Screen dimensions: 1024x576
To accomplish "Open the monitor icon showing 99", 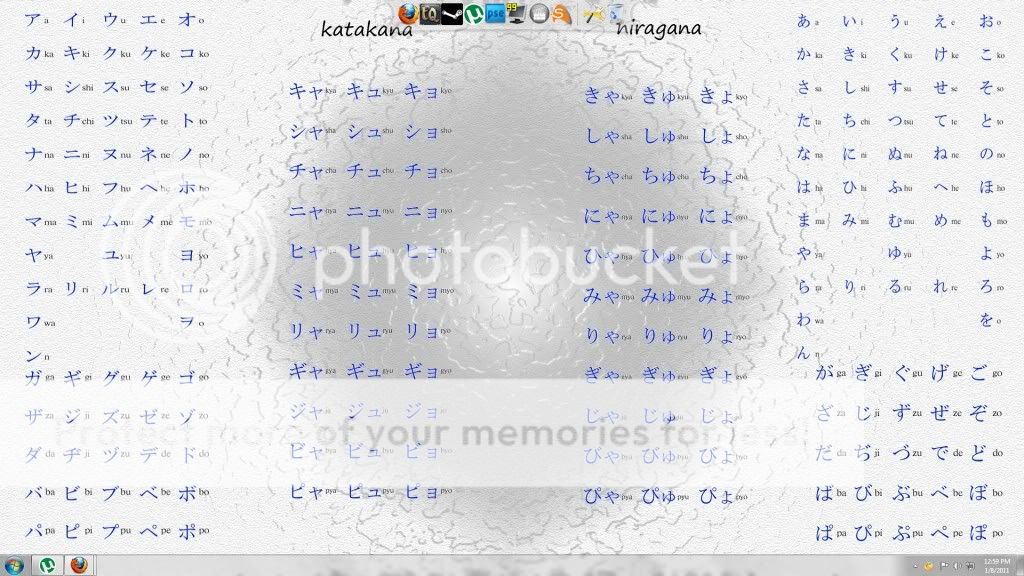I will [x=516, y=13].
